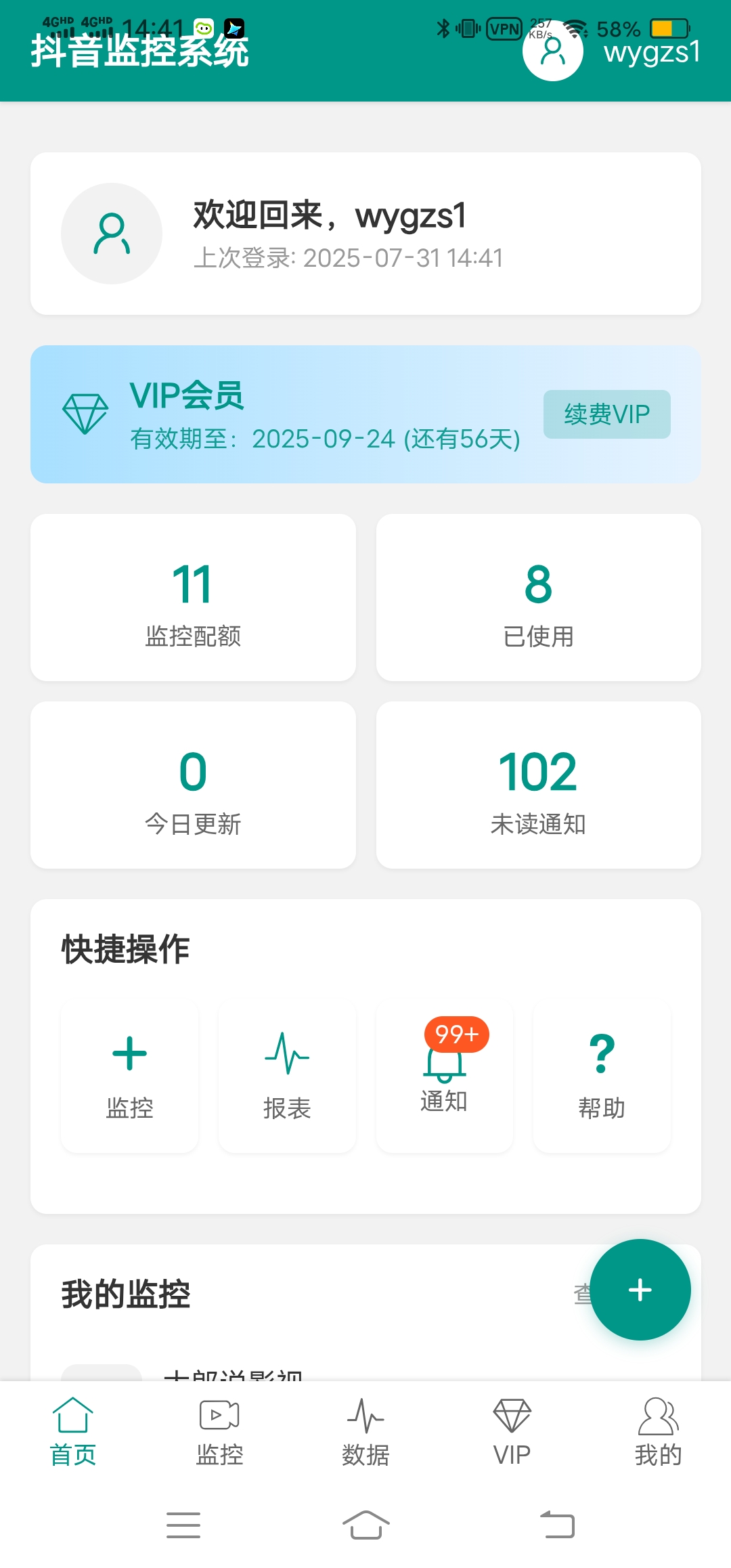The image size is (731, 1568).
Task: Open the 帮助 quick action
Action: click(602, 1076)
